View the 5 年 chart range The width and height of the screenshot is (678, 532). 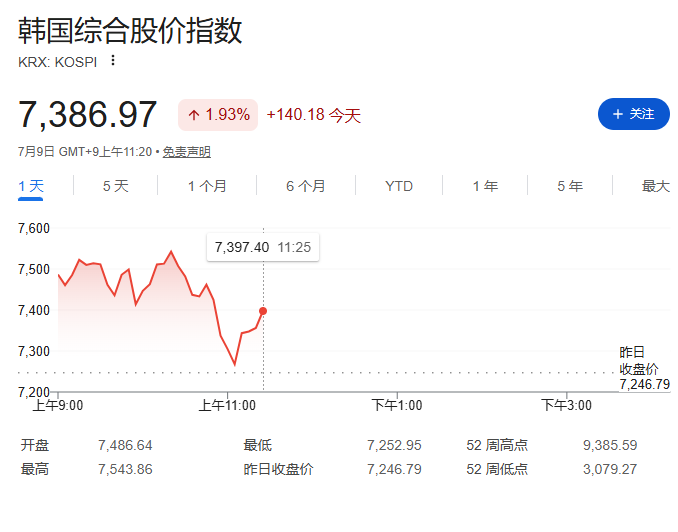pos(570,186)
